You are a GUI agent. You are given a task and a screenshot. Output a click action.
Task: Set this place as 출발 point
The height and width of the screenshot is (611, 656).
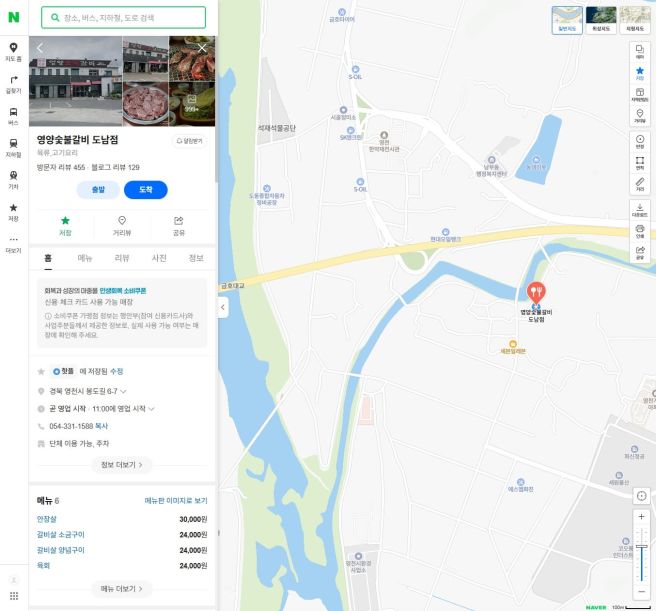coord(98,189)
